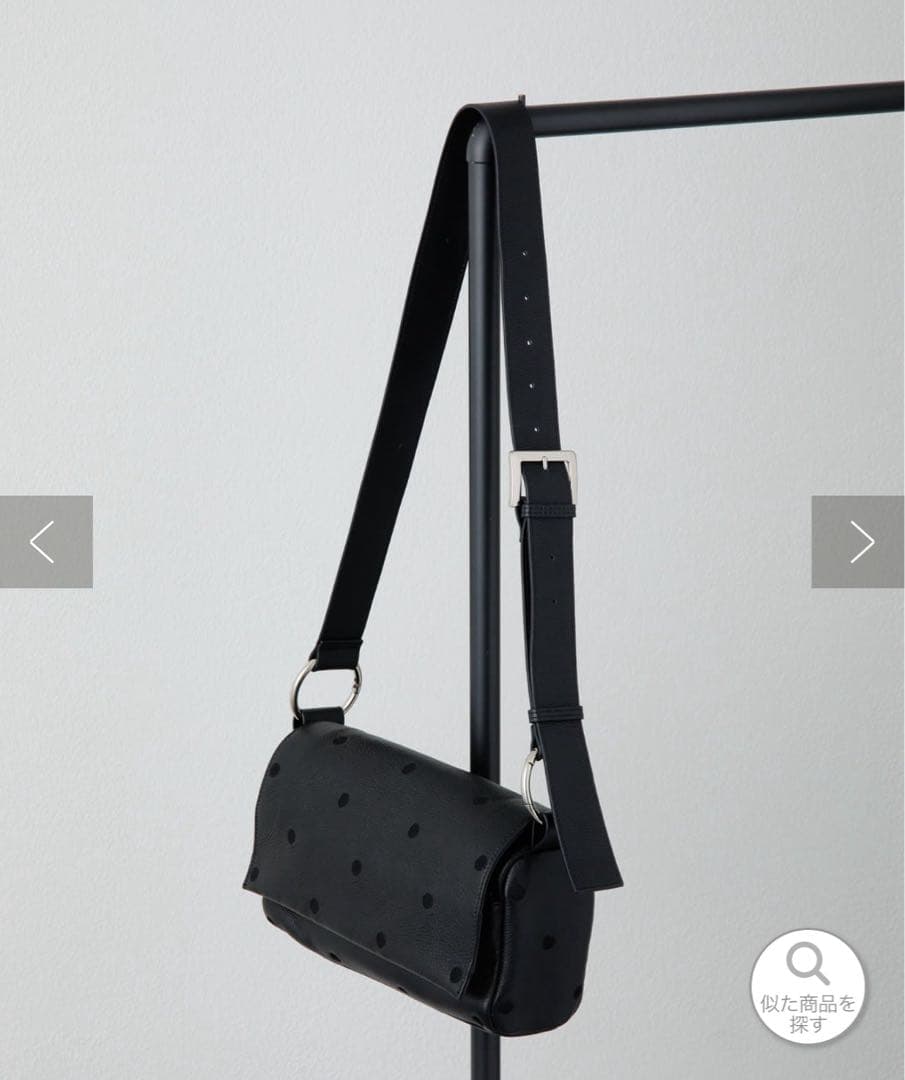Show the next product image
This screenshot has width=905, height=1080.
point(858,541)
